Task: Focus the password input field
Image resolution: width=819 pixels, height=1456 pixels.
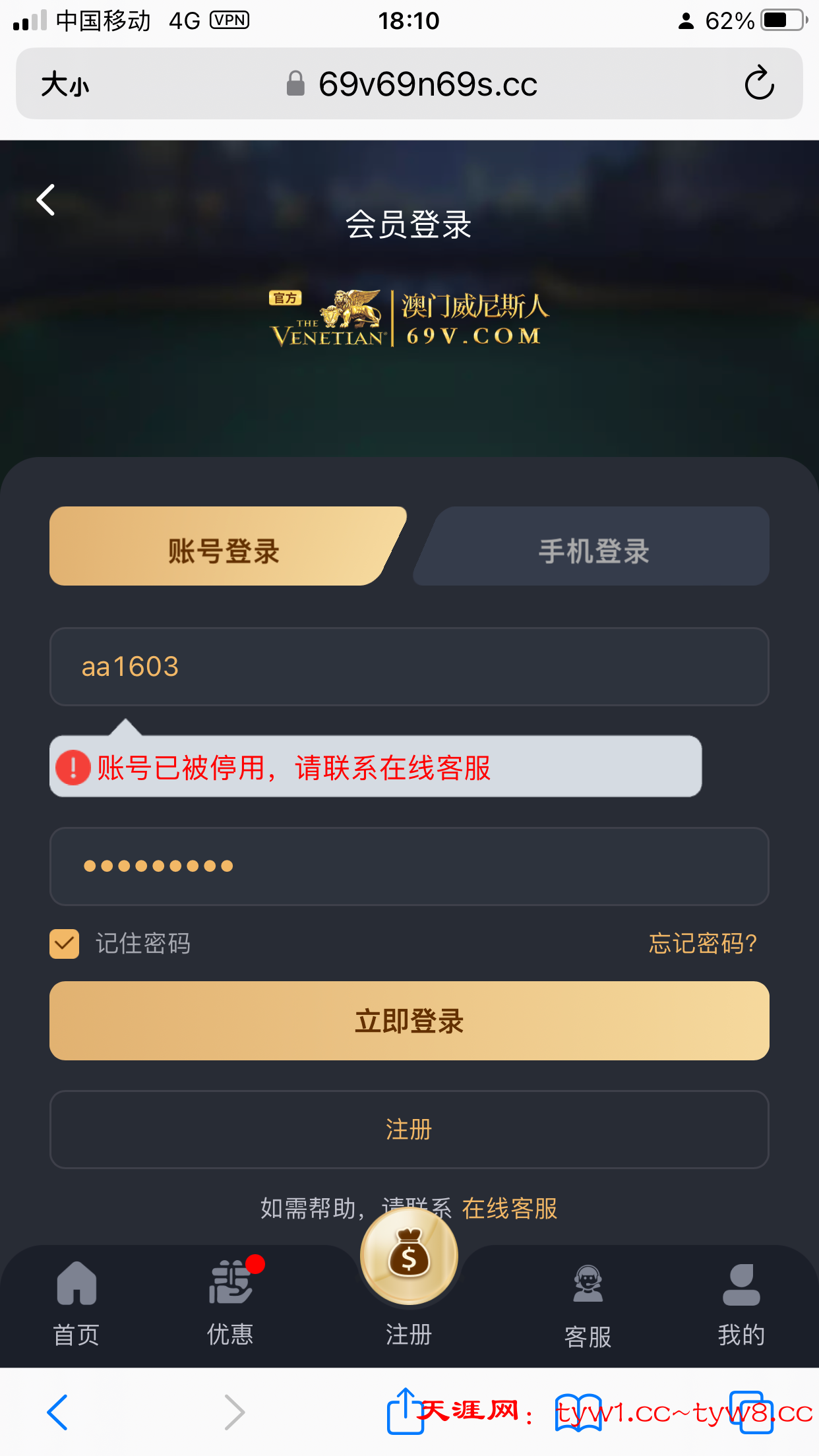Action: 409,866
